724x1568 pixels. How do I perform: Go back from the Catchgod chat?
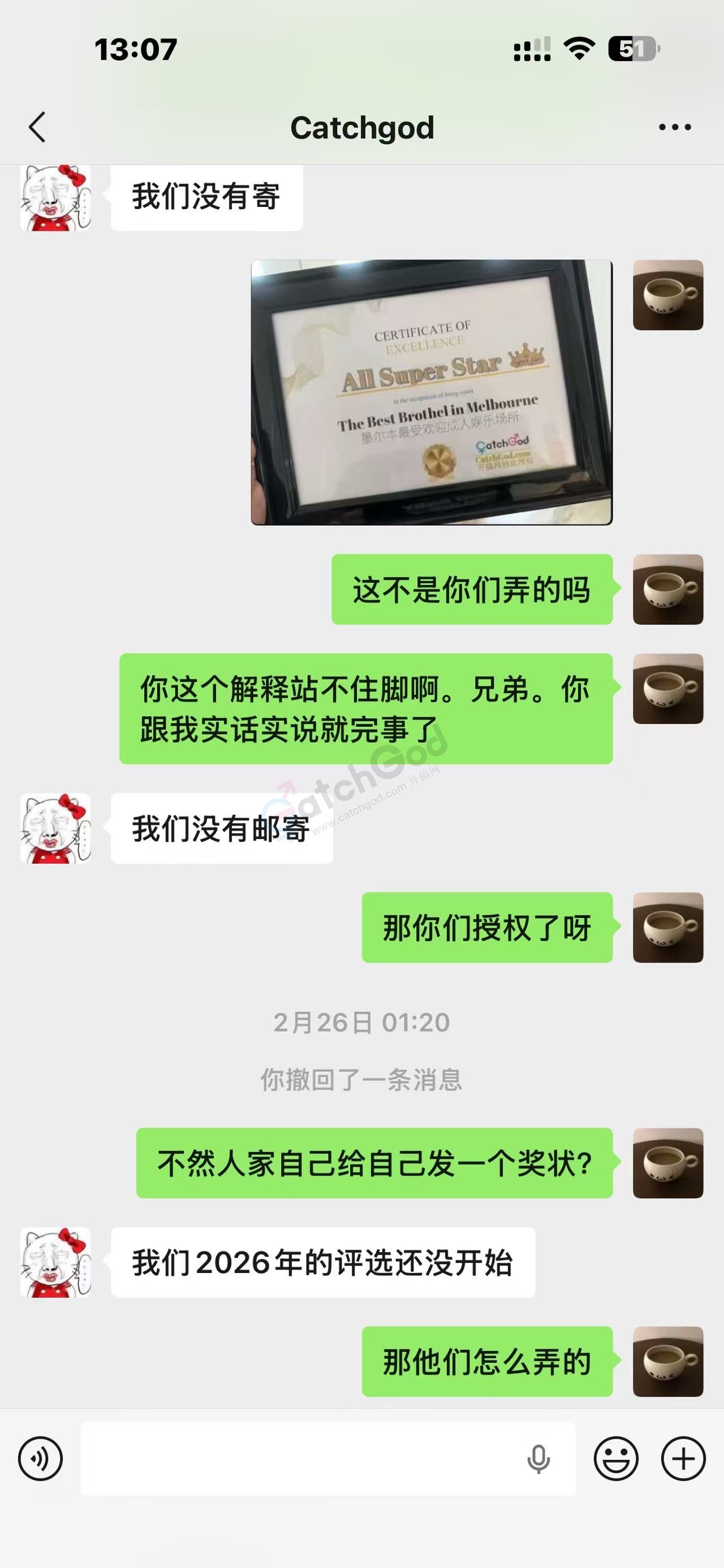(38, 127)
